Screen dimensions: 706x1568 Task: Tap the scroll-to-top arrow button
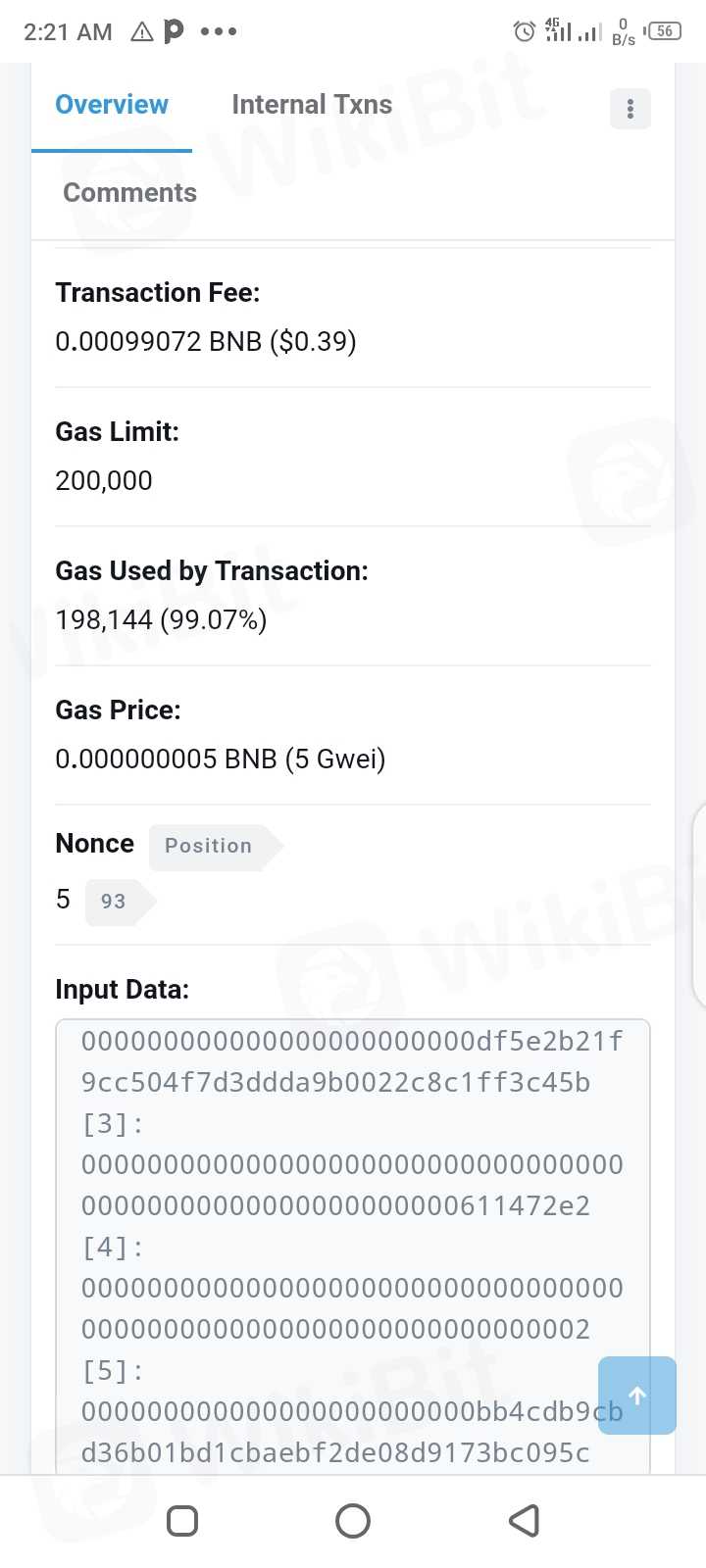[636, 1395]
